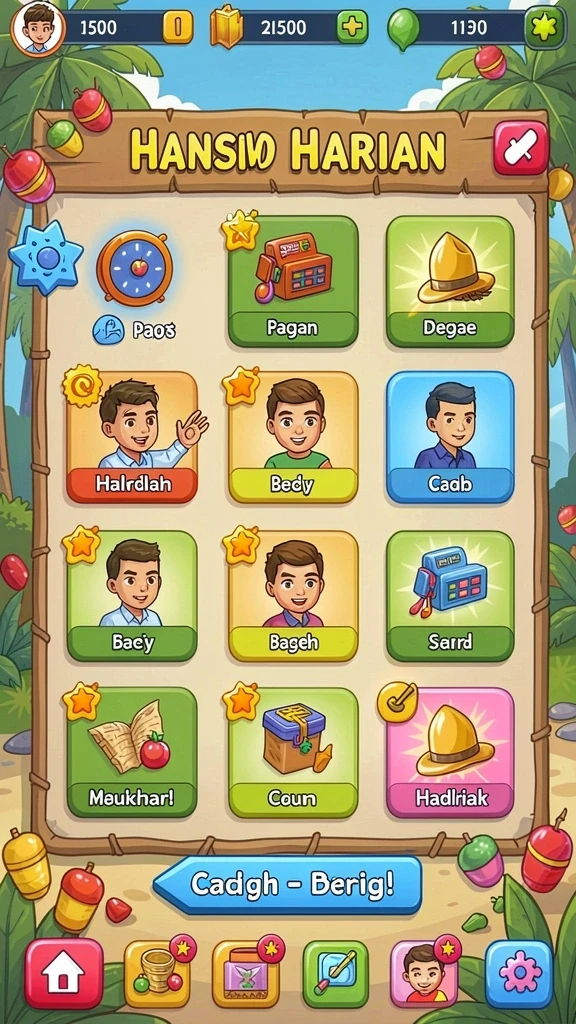576x1024 pixels.
Task: Tap the Sarrd card
Action: click(450, 596)
